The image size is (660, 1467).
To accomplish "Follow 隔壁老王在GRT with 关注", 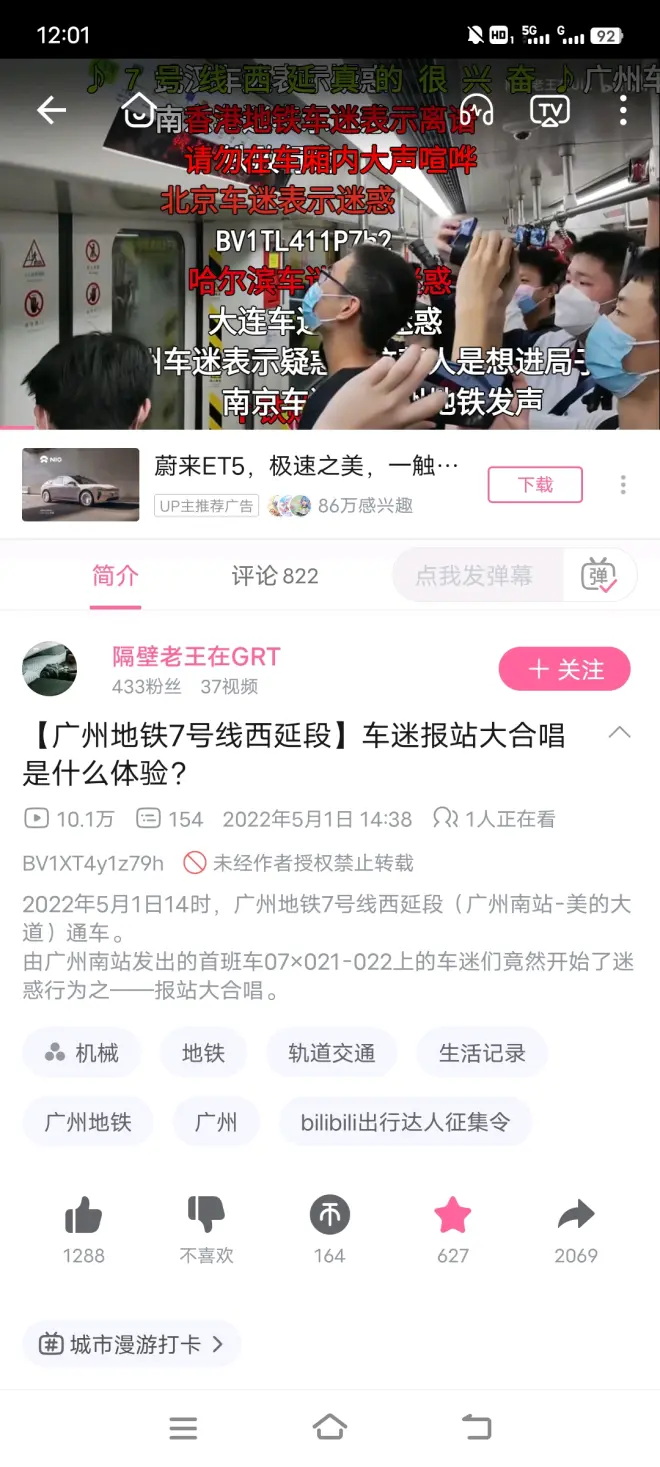I will (564, 669).
